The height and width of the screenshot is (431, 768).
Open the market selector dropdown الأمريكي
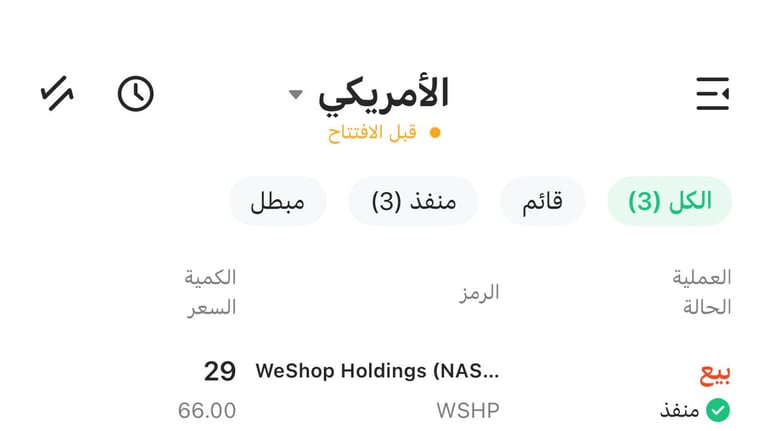click(x=370, y=94)
